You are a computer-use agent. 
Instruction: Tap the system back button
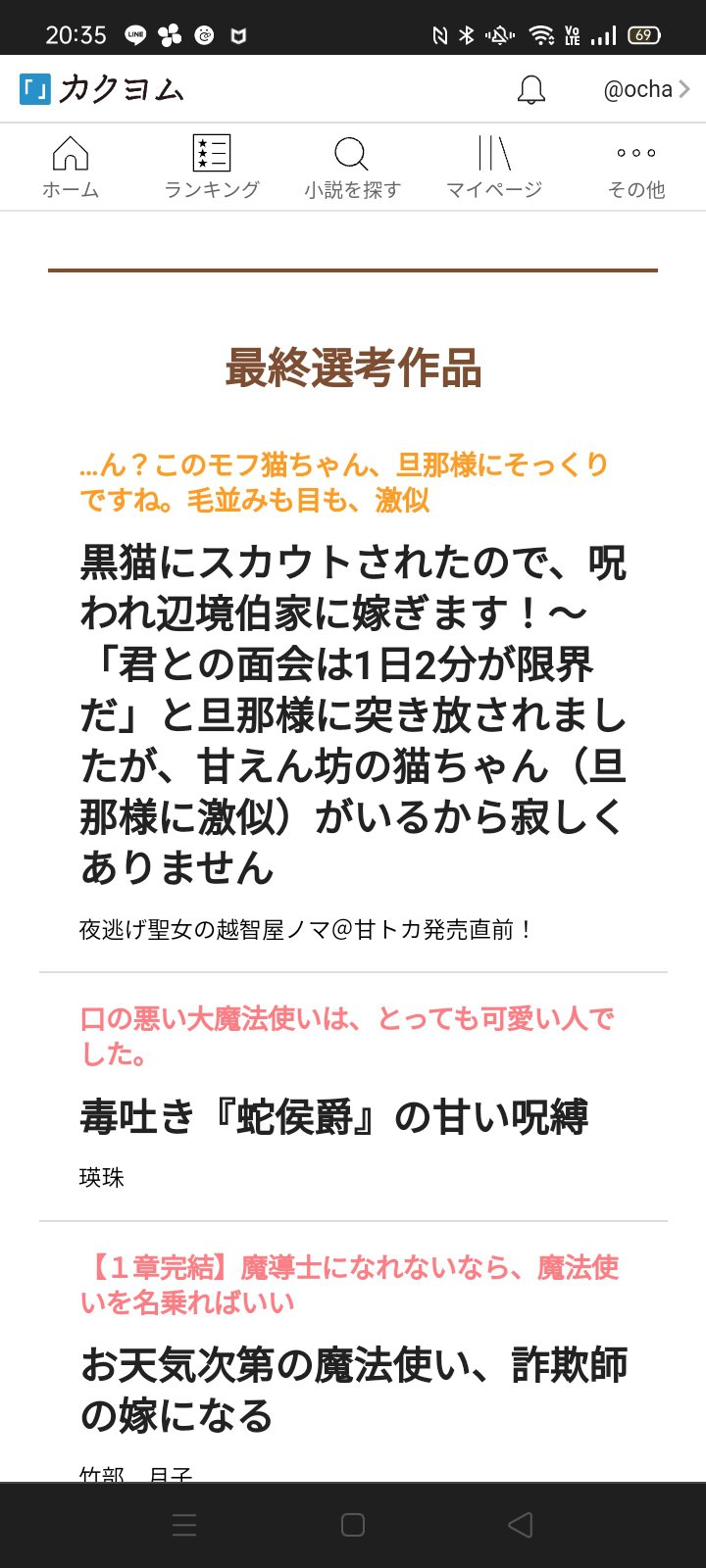(x=521, y=1525)
